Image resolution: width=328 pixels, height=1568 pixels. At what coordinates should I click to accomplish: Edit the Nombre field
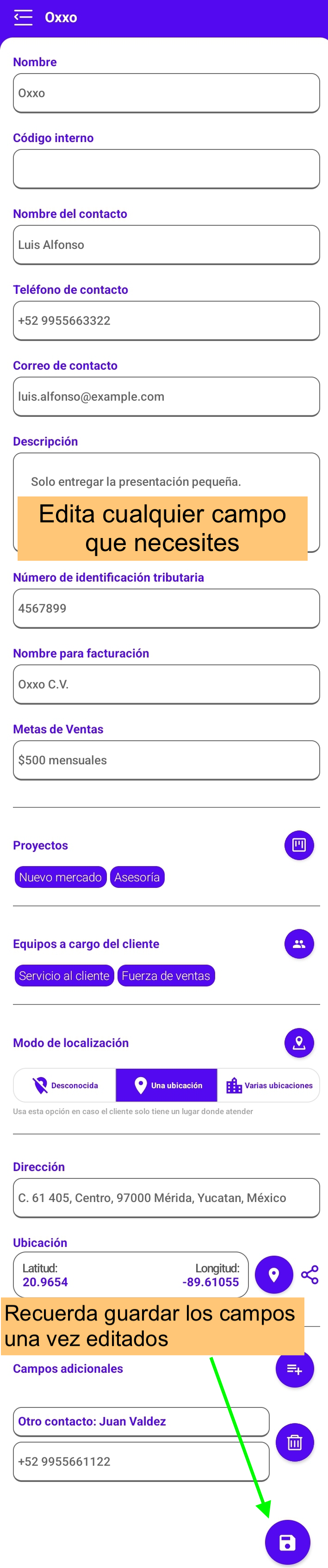point(166,93)
